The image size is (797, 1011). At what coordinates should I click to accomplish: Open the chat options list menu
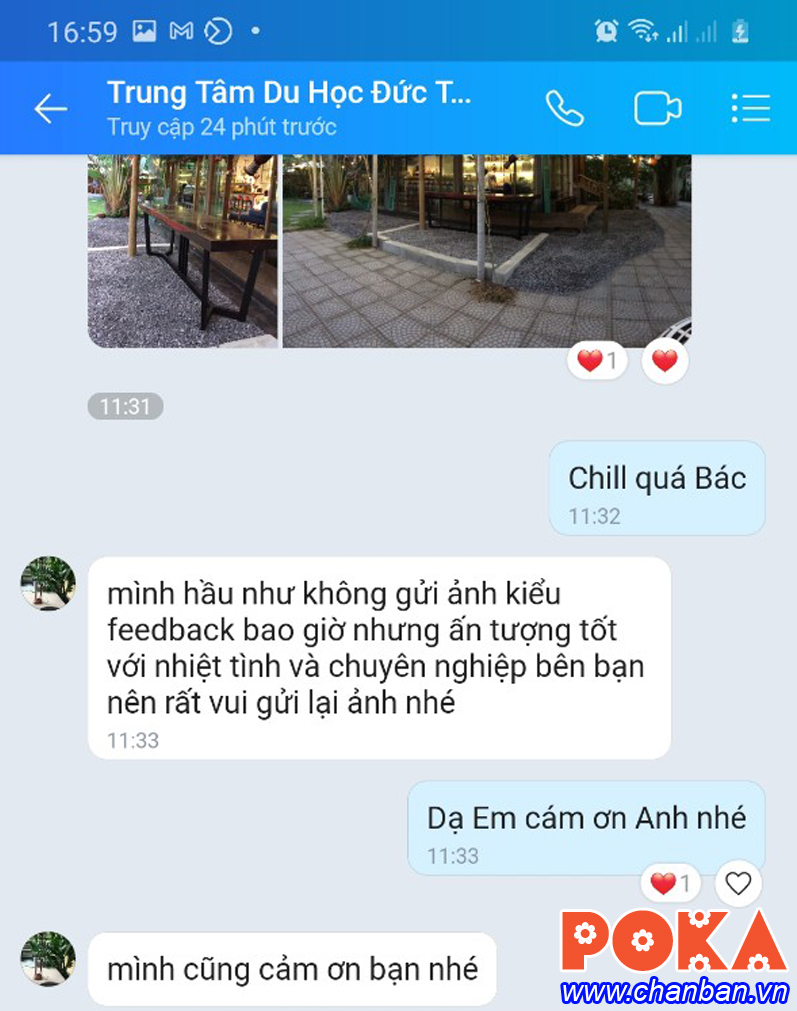750,108
